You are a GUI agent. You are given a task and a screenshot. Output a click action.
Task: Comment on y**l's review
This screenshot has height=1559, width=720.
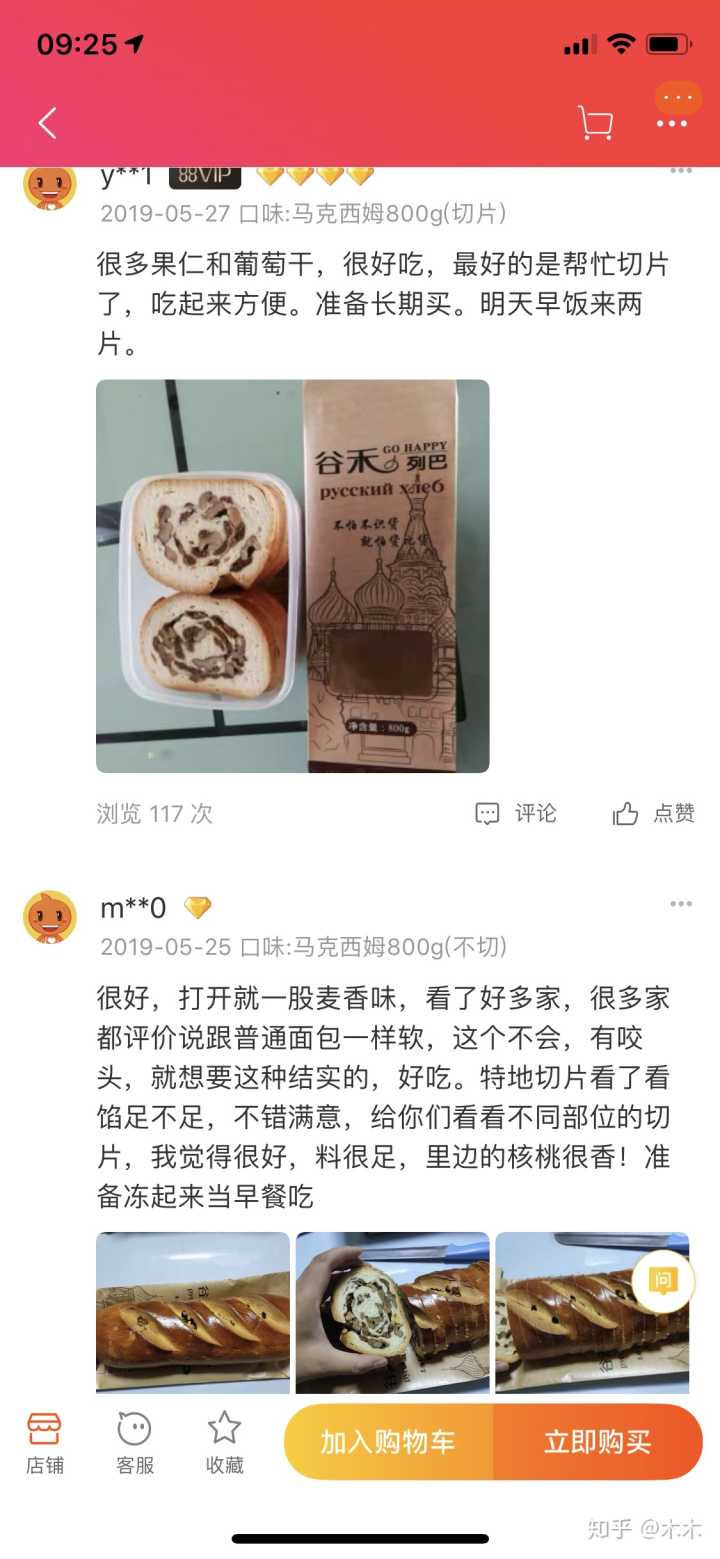click(x=516, y=813)
